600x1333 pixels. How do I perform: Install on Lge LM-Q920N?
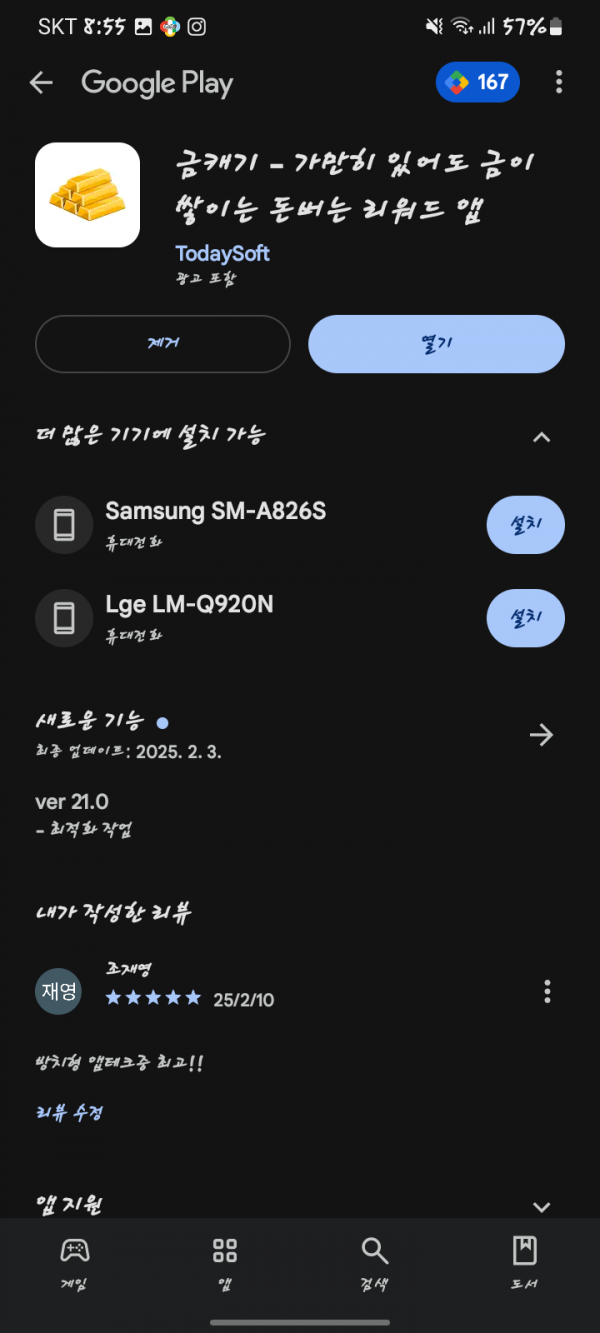(526, 618)
